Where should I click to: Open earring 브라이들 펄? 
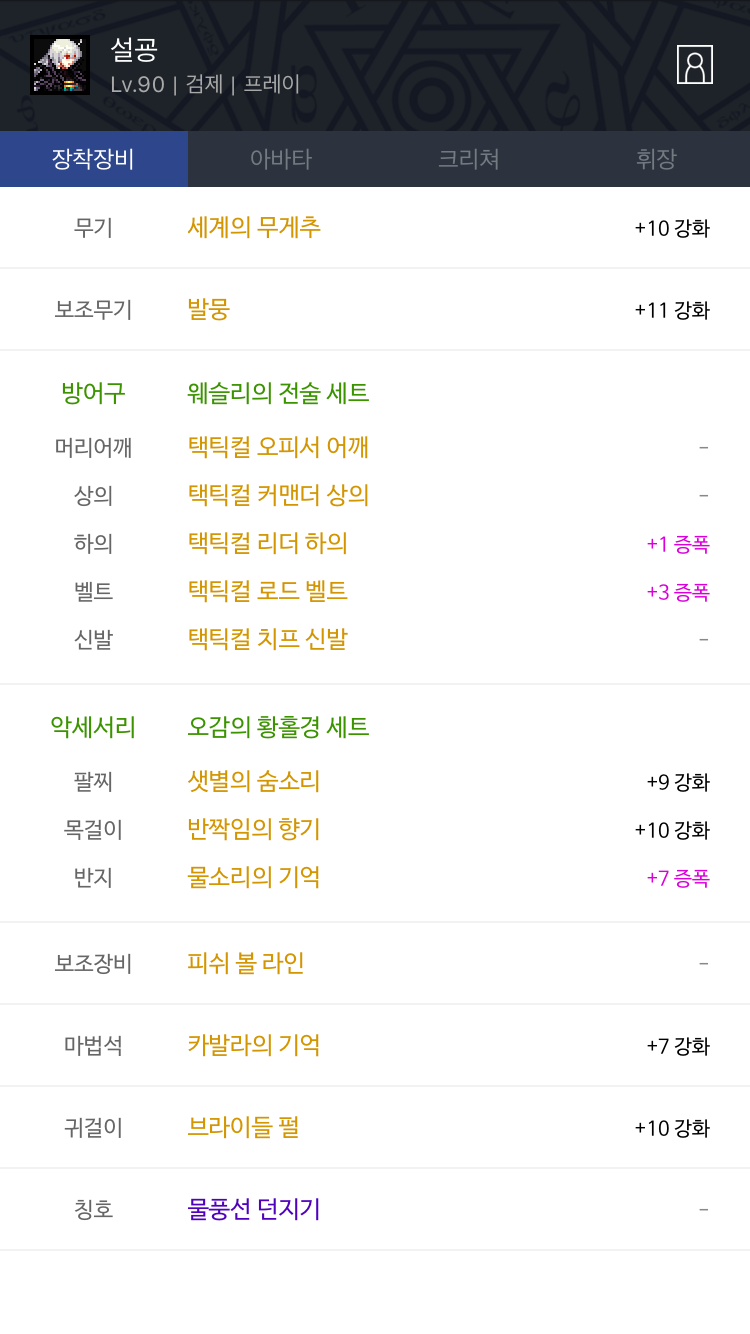pos(243,1127)
